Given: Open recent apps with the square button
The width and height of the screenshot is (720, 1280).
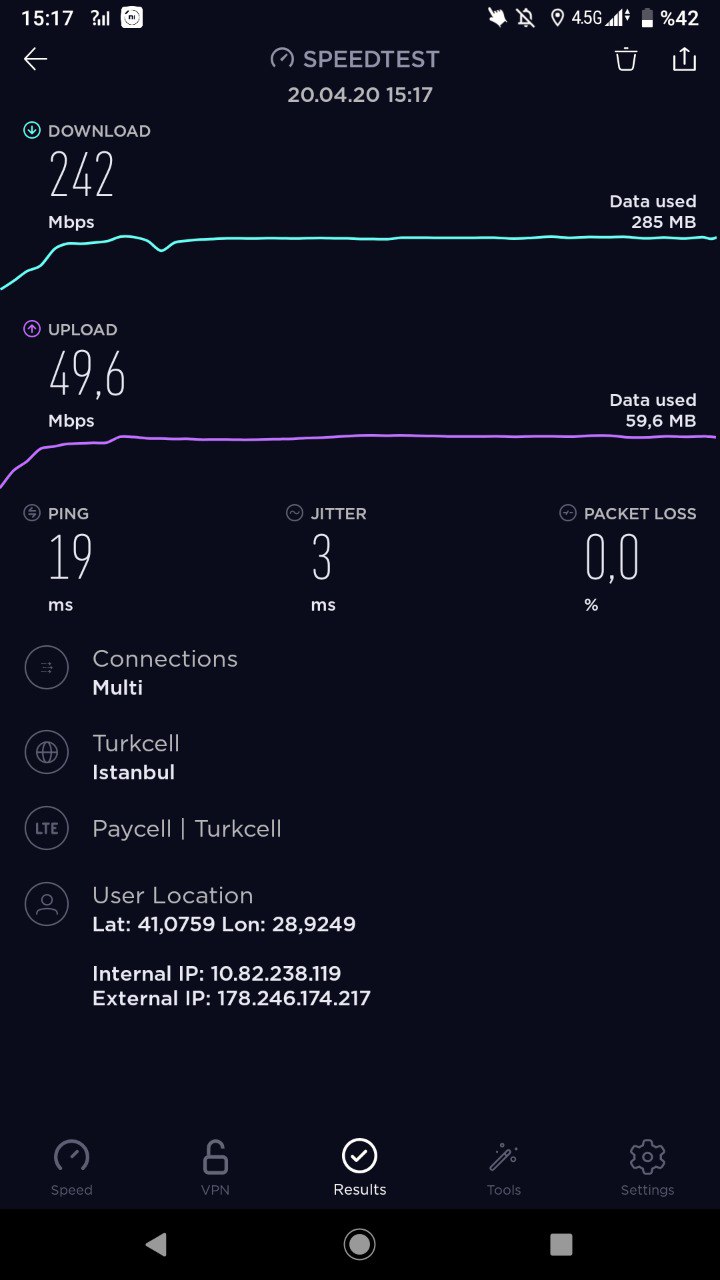Looking at the screenshot, I should pyautogui.click(x=562, y=1244).
